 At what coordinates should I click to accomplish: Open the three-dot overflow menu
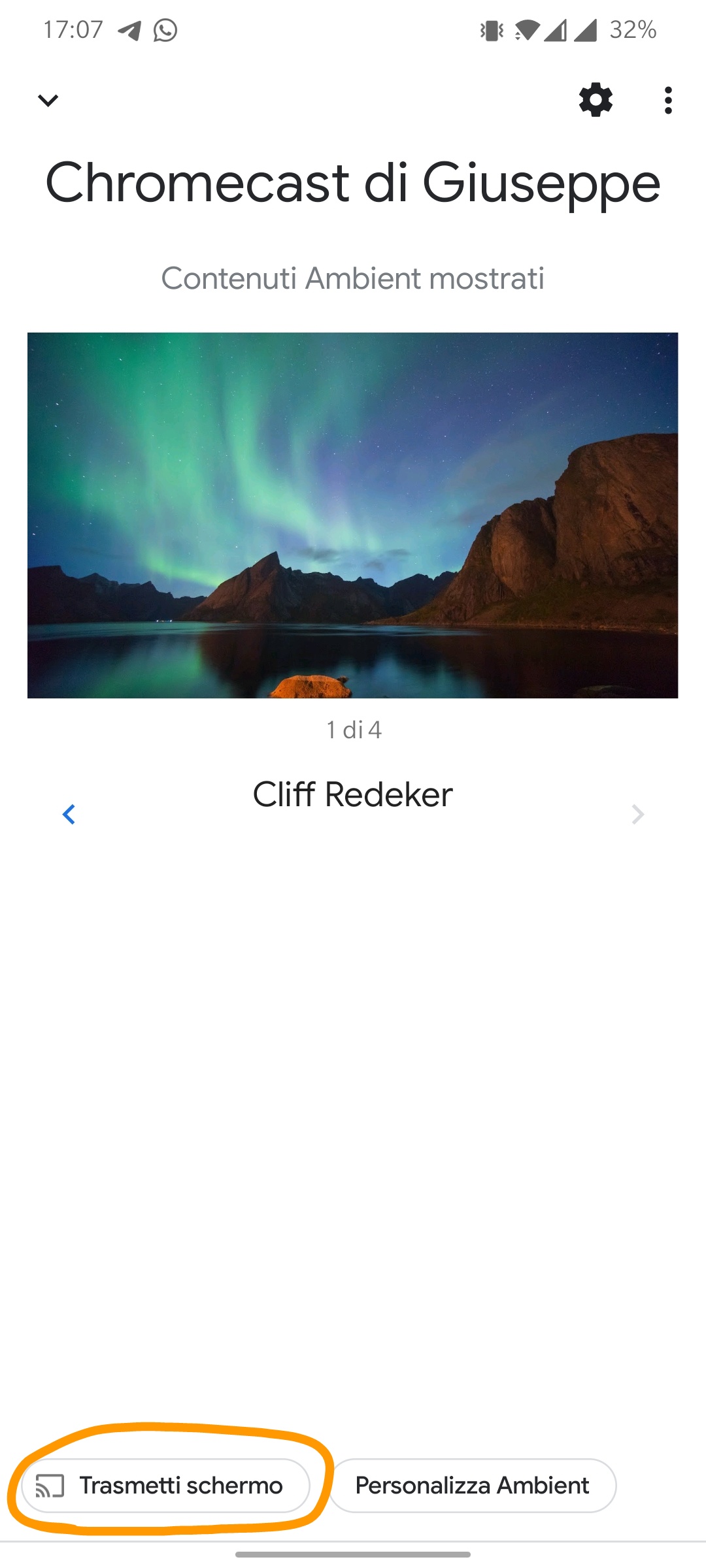pos(667,101)
